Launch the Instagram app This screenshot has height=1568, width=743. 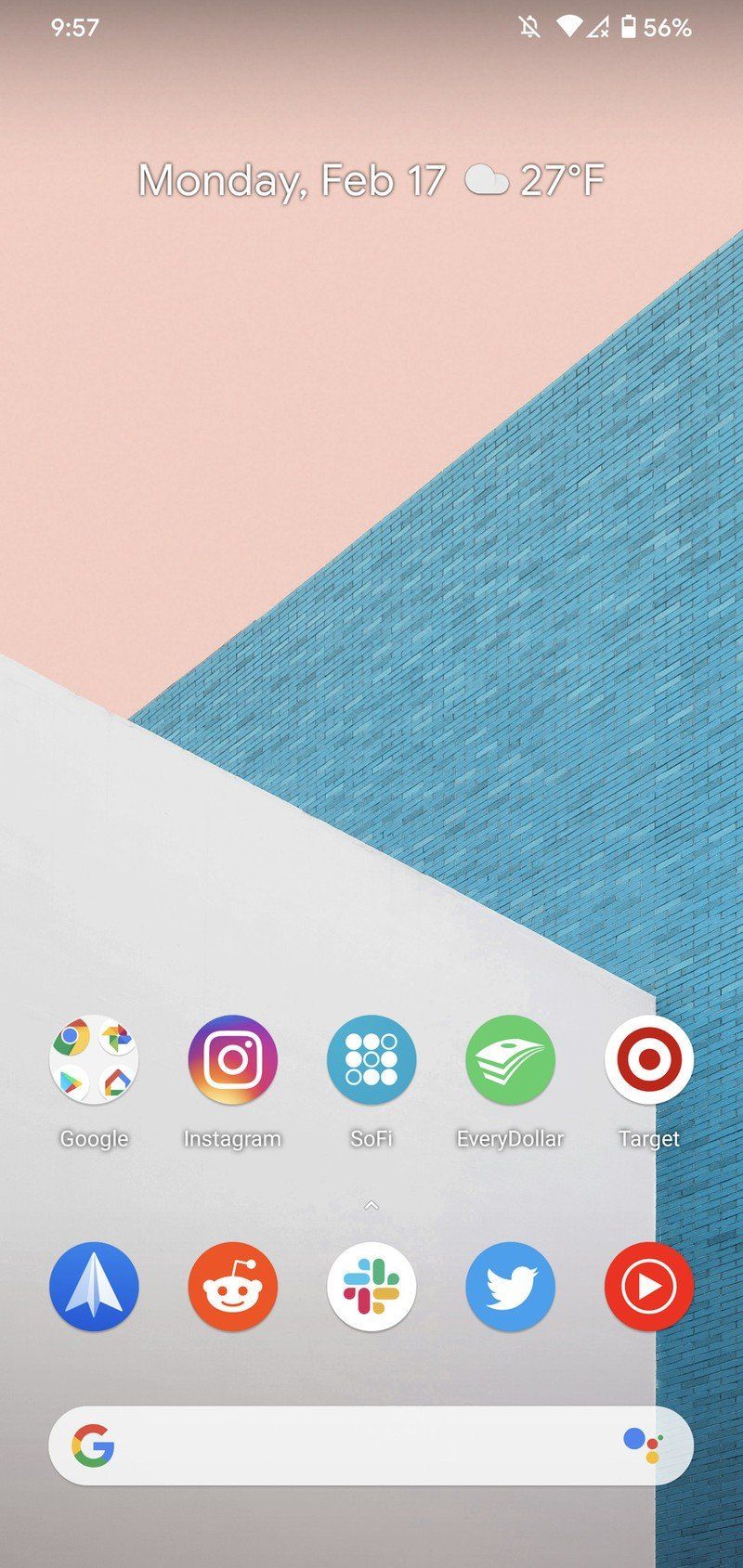click(232, 1060)
